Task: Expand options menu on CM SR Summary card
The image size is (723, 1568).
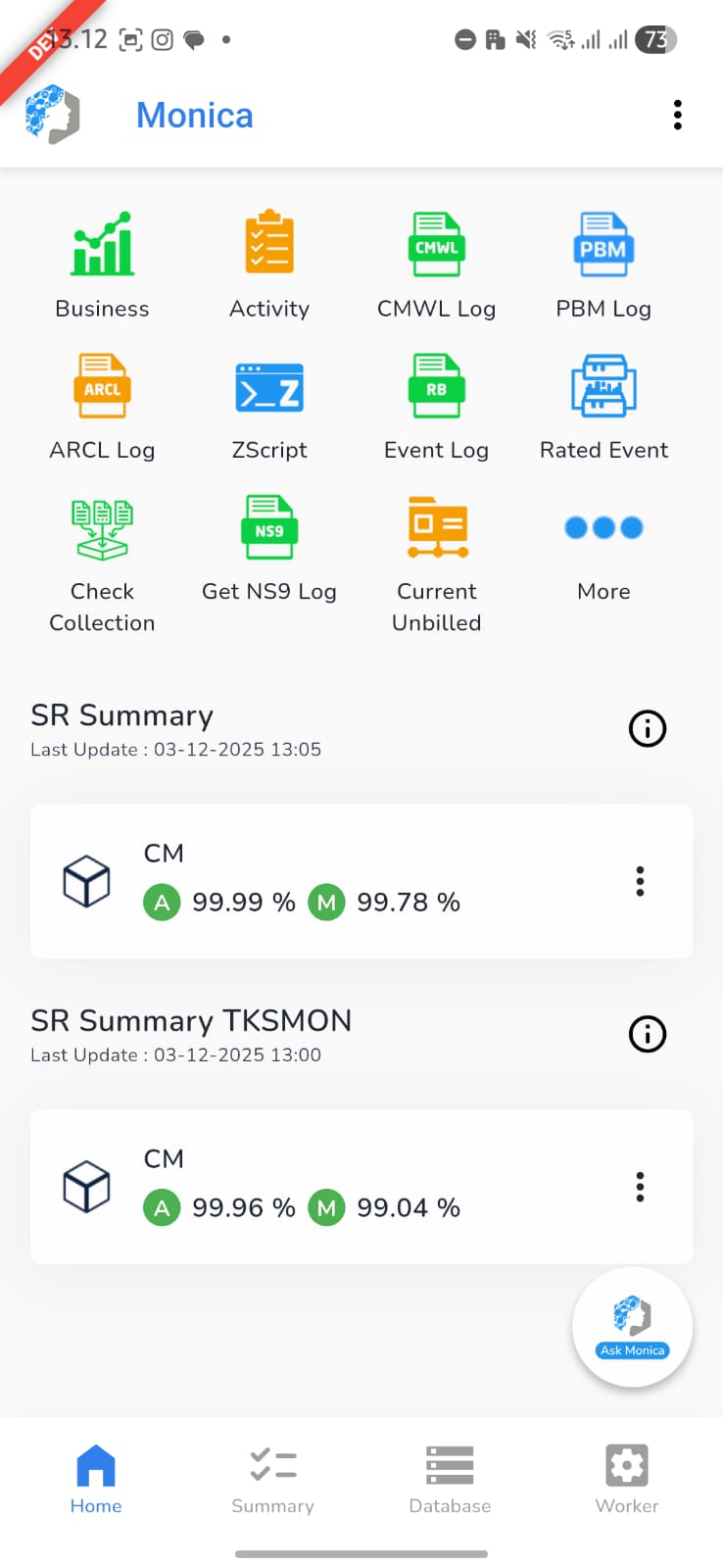Action: pyautogui.click(x=640, y=881)
